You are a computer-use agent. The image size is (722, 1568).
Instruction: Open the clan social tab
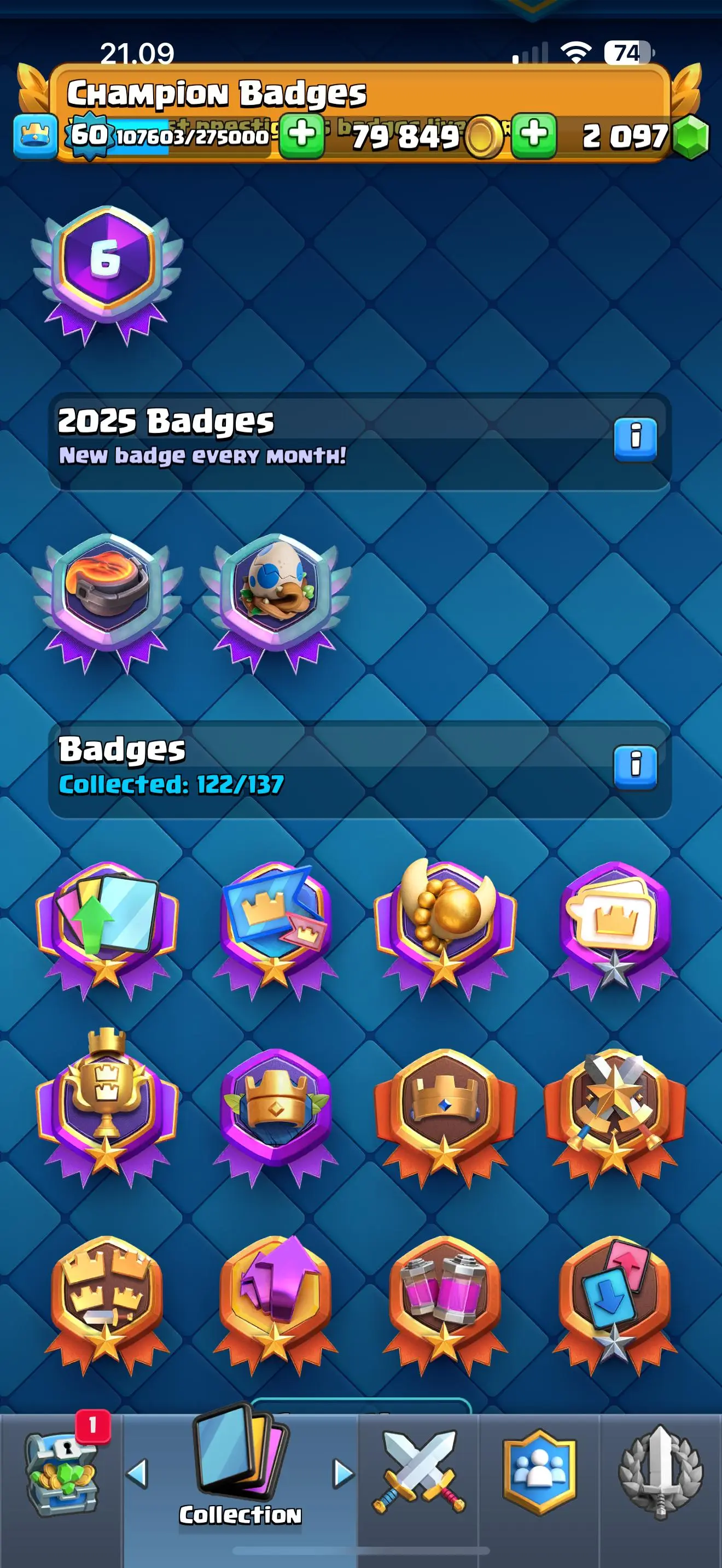click(x=539, y=1472)
